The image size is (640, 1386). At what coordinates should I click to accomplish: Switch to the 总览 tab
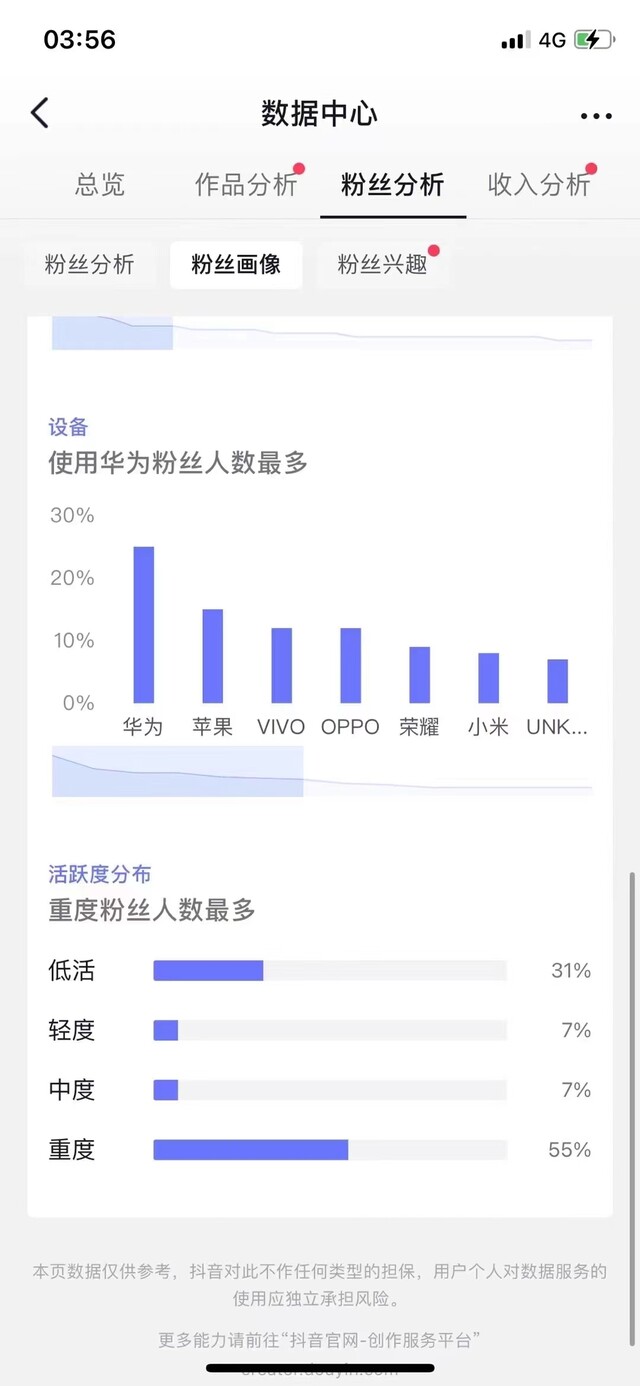100,184
